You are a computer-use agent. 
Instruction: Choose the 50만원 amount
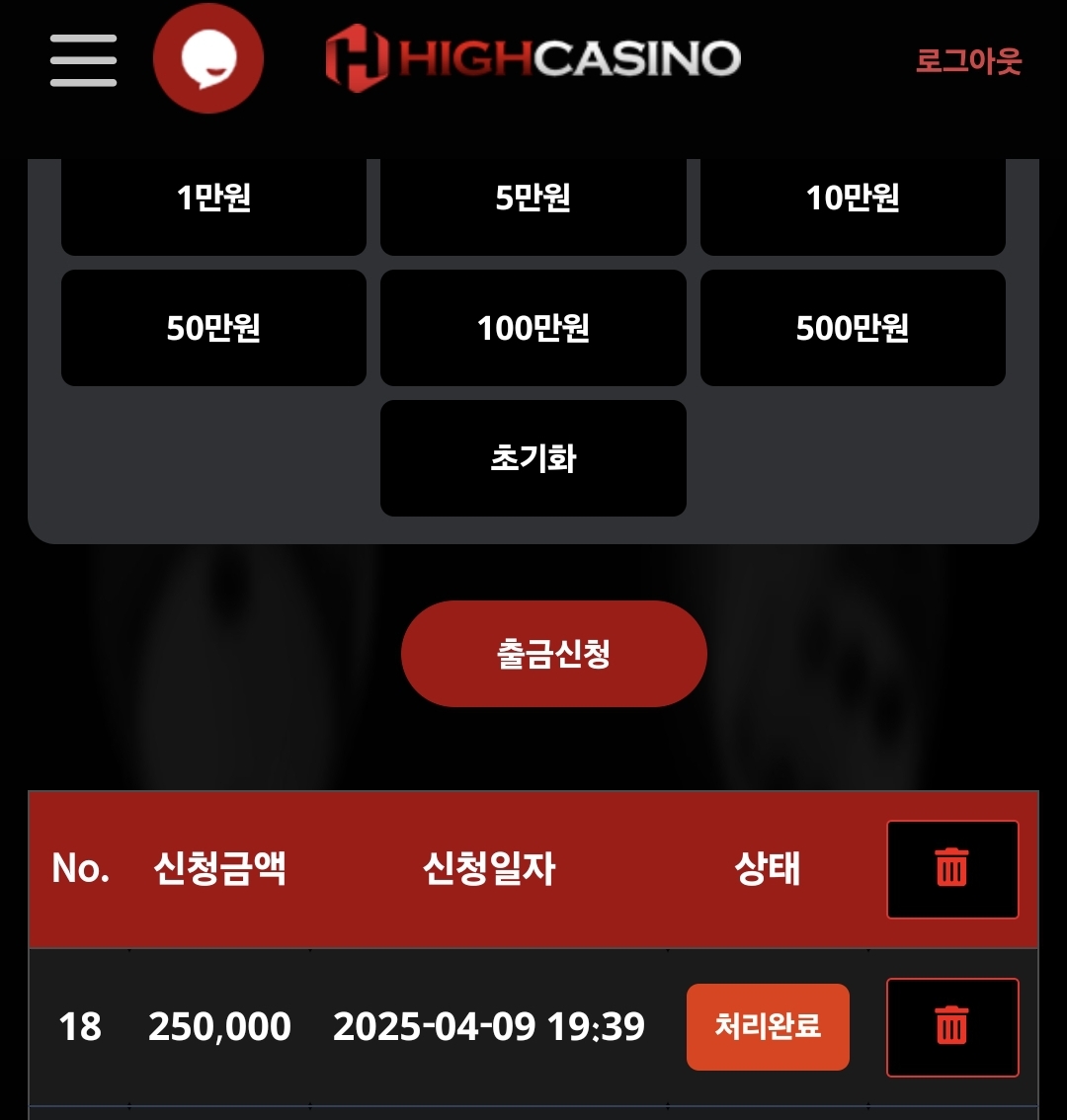[213, 328]
